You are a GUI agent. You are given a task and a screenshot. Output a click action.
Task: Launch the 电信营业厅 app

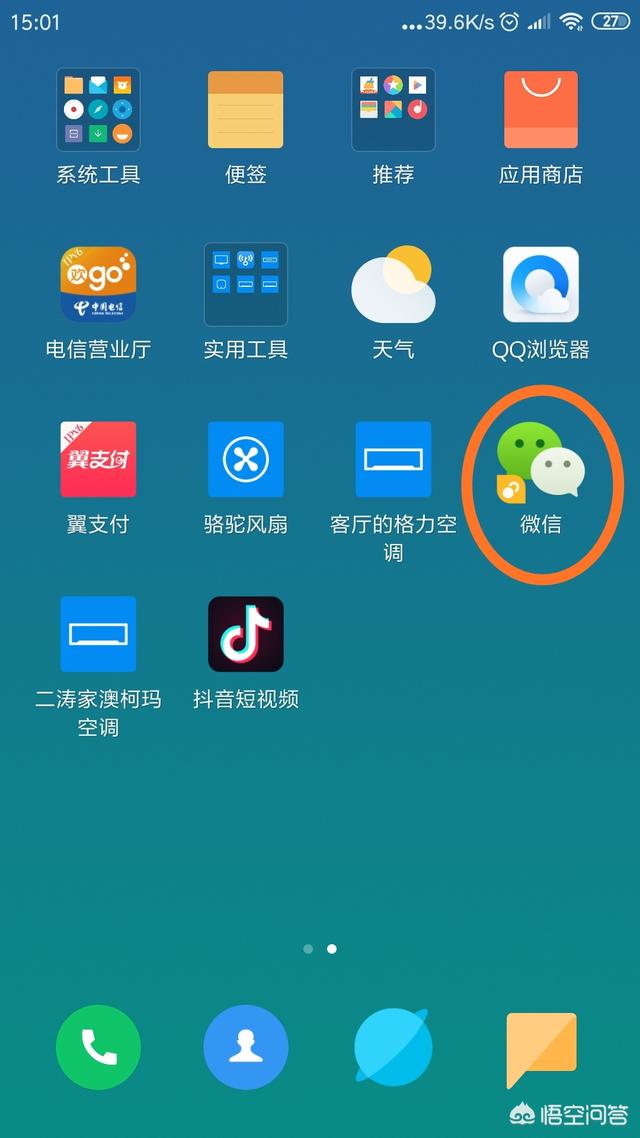[x=98, y=285]
